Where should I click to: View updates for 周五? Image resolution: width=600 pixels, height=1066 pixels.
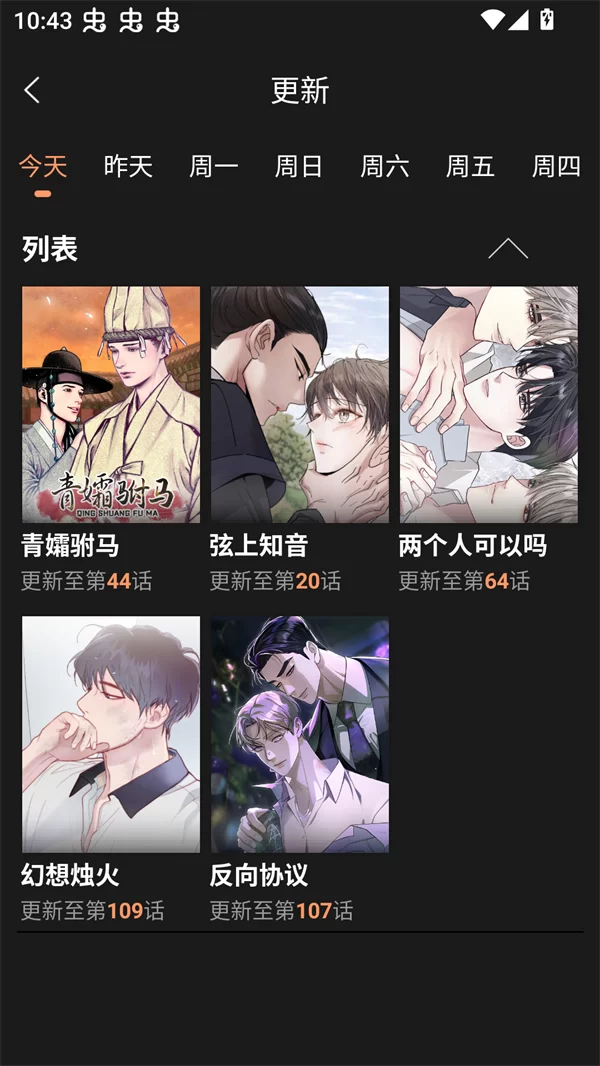pyautogui.click(x=470, y=166)
